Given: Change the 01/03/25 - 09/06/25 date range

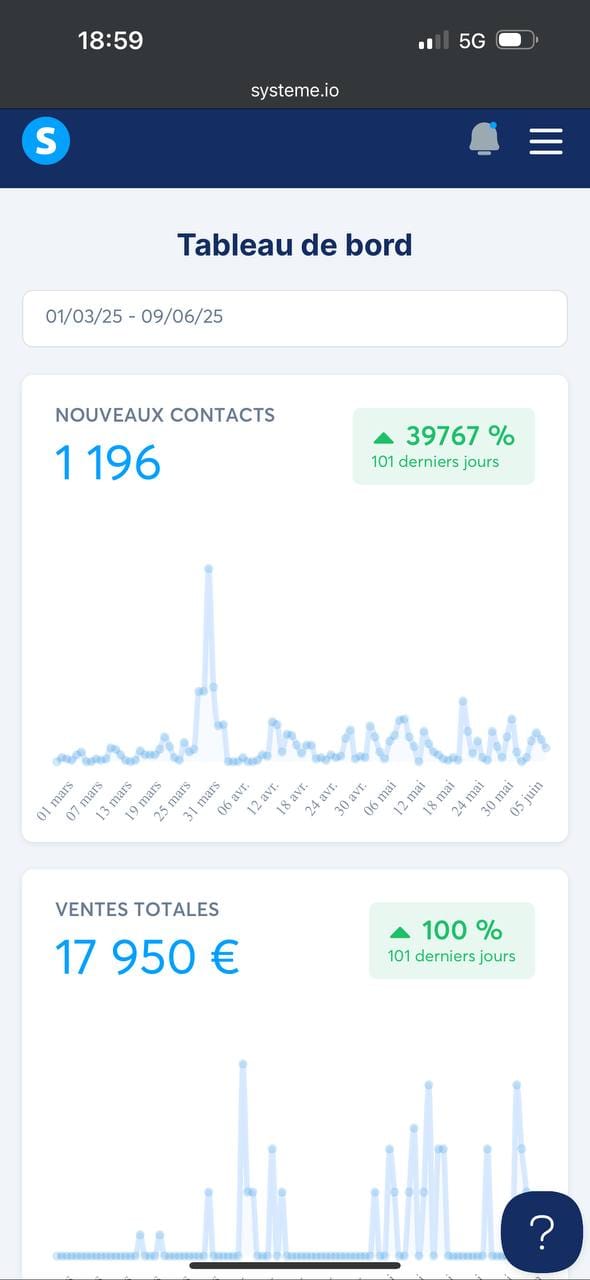Looking at the screenshot, I should (x=295, y=318).
